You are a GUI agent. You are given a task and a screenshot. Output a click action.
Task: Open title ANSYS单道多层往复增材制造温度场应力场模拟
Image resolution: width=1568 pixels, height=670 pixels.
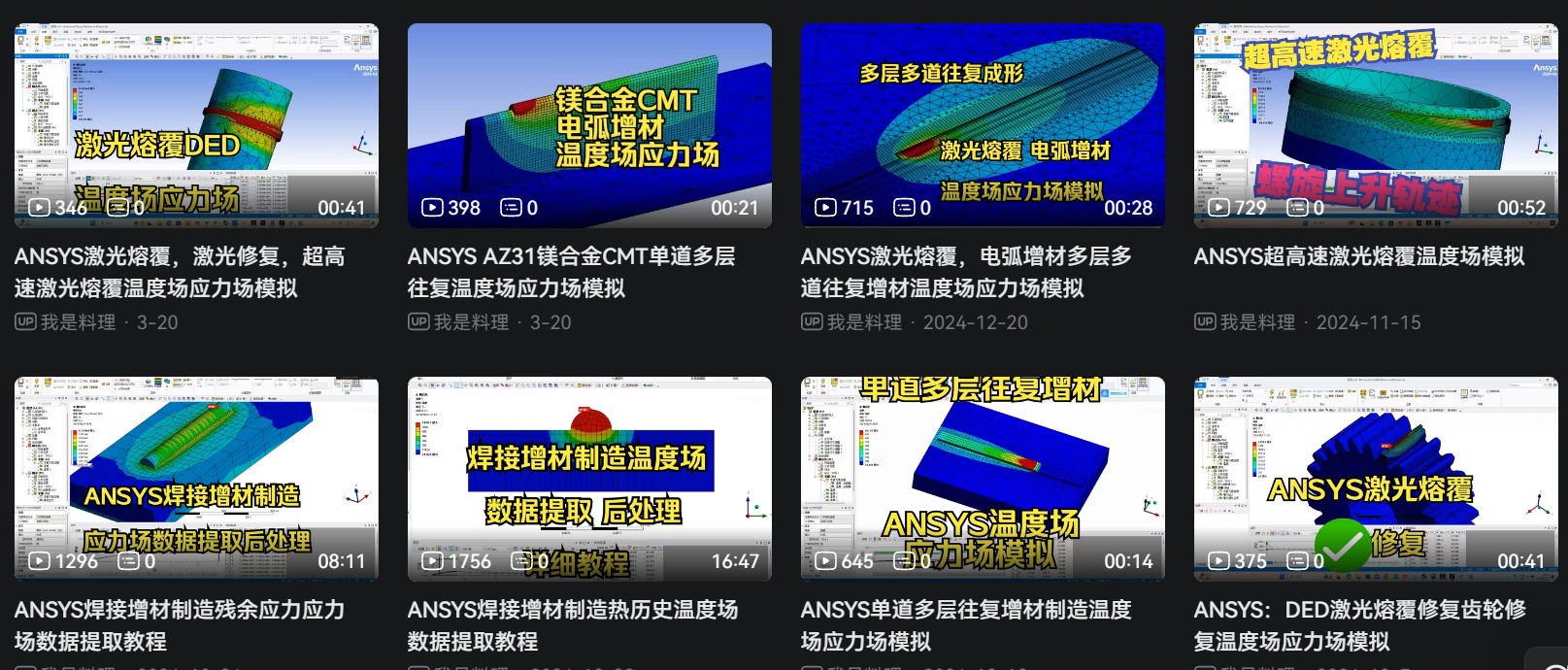point(965,625)
